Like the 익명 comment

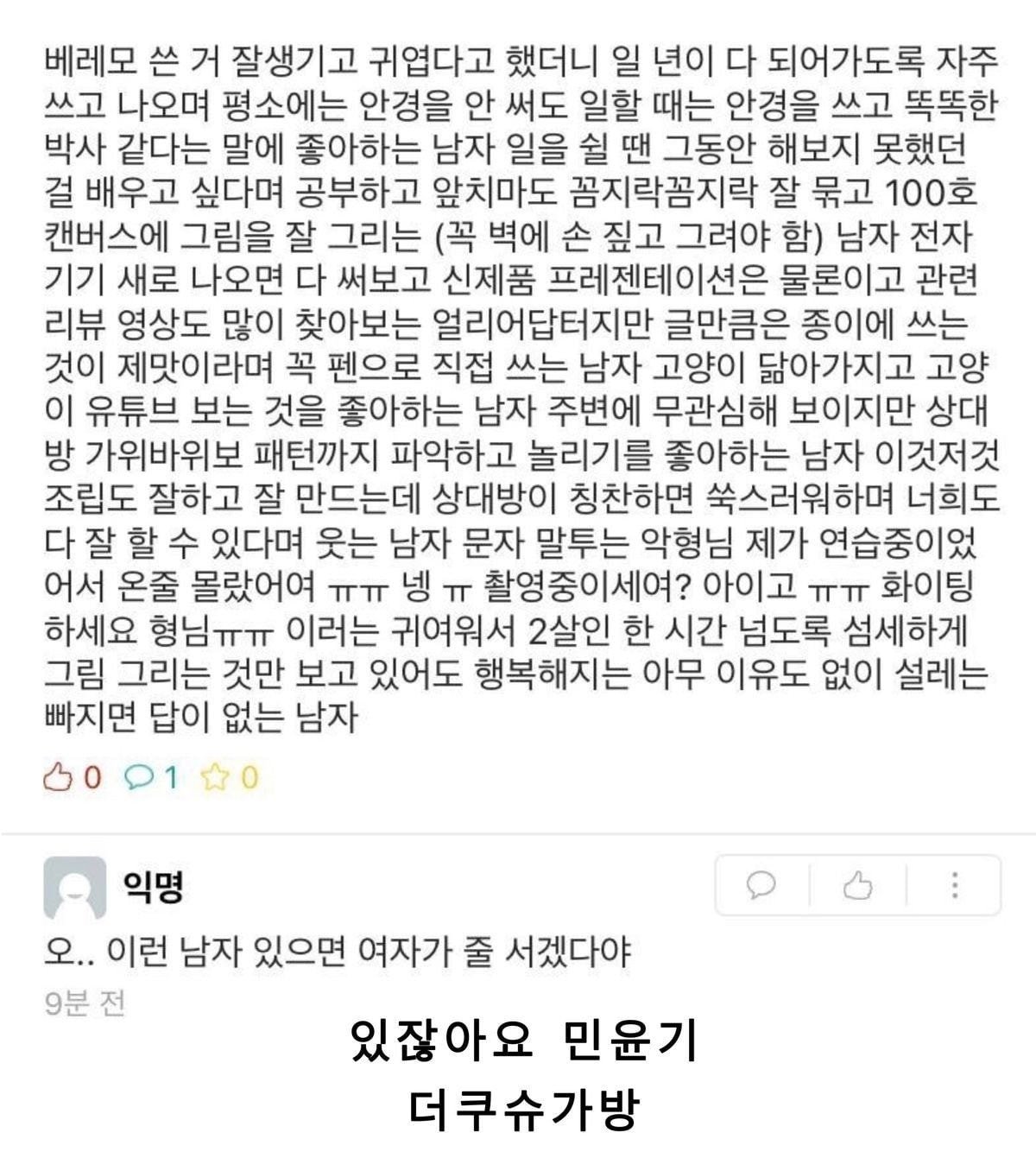point(857,885)
